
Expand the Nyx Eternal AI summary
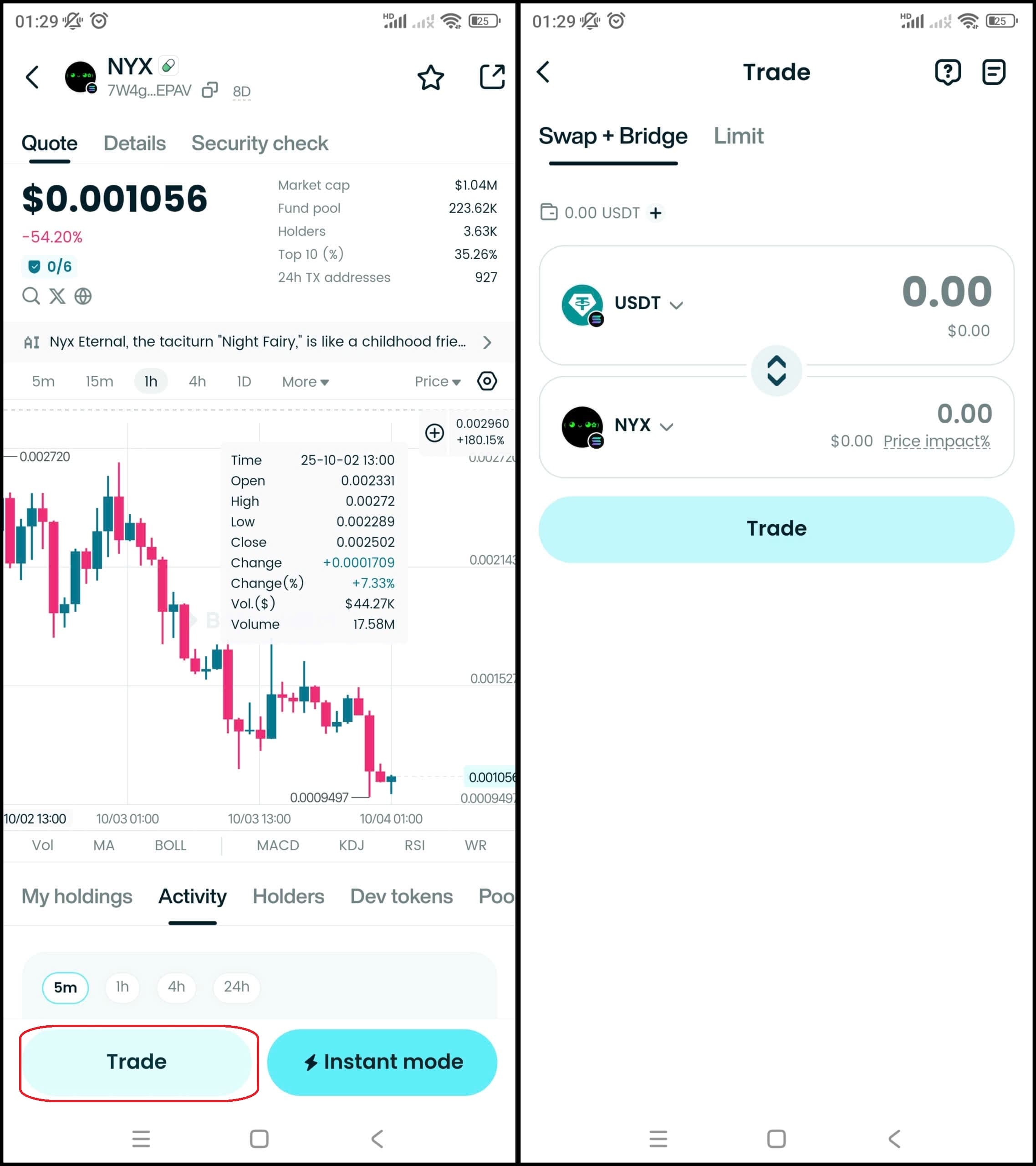486,342
